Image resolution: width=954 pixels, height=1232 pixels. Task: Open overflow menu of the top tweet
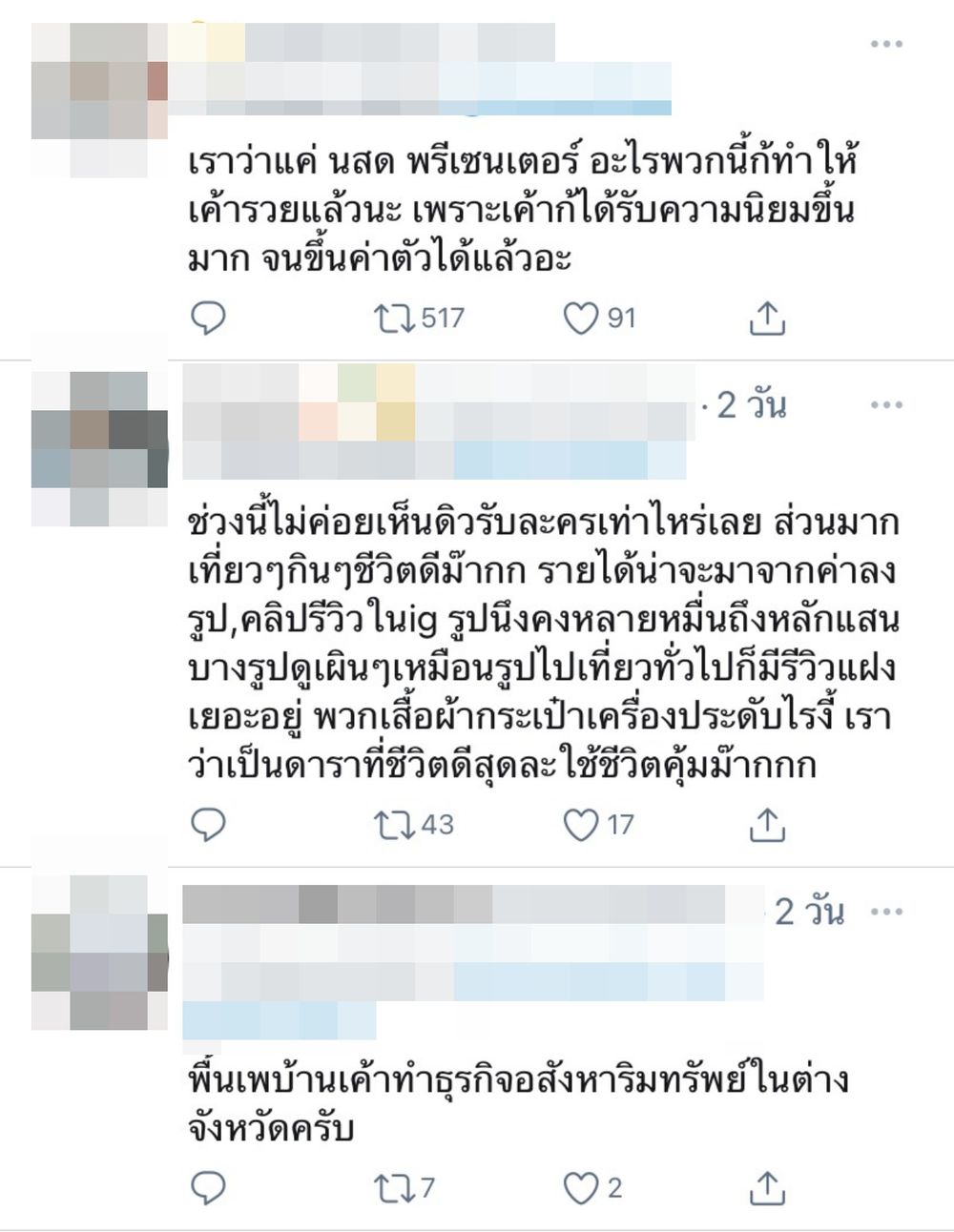886,44
